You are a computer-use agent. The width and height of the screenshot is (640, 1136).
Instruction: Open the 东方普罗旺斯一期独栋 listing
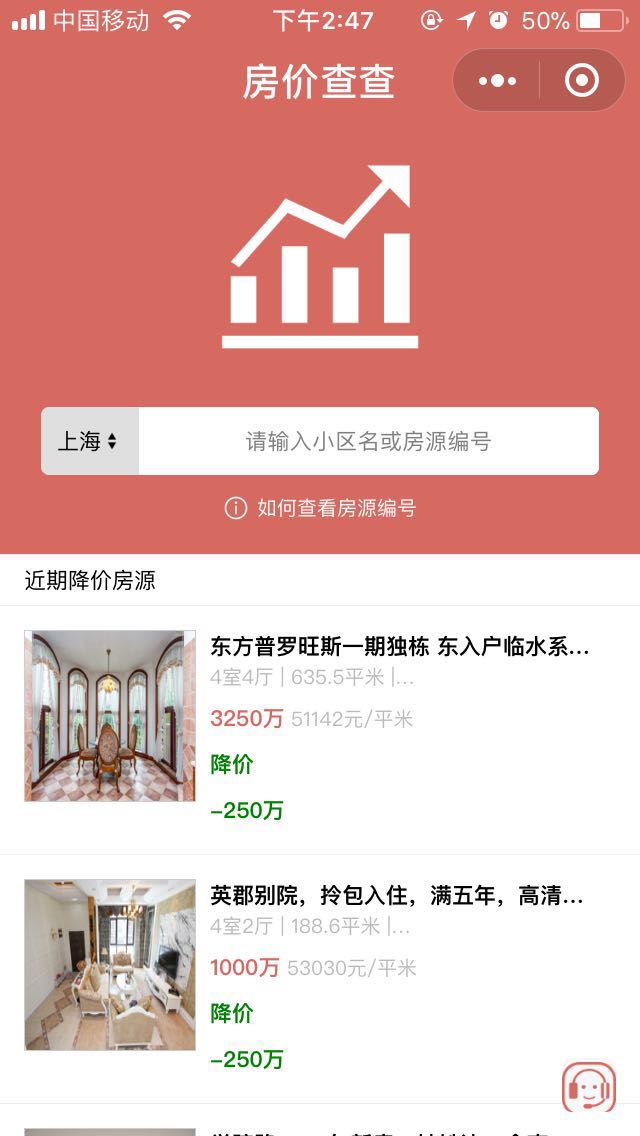(x=399, y=647)
